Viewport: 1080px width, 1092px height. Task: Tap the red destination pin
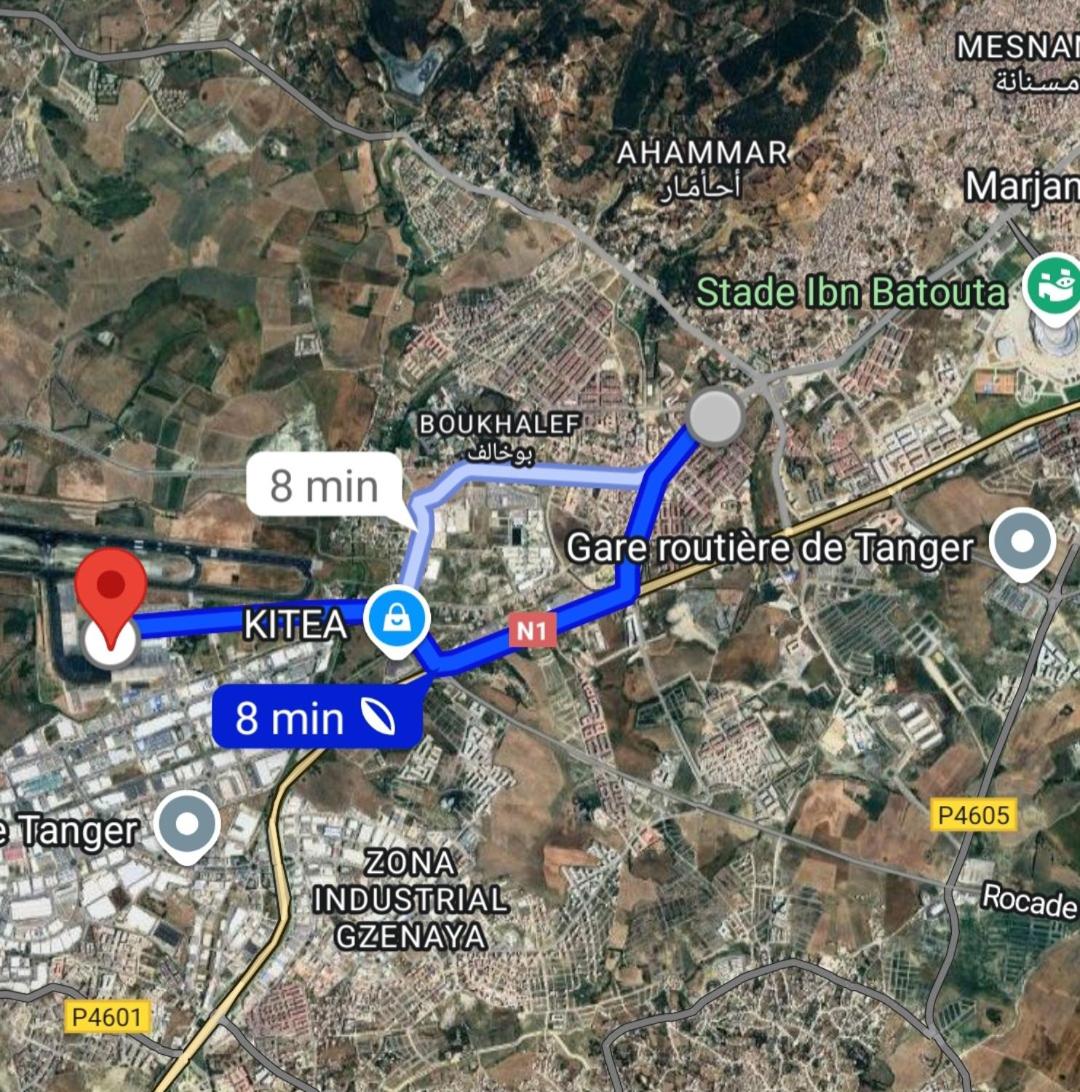[110, 592]
